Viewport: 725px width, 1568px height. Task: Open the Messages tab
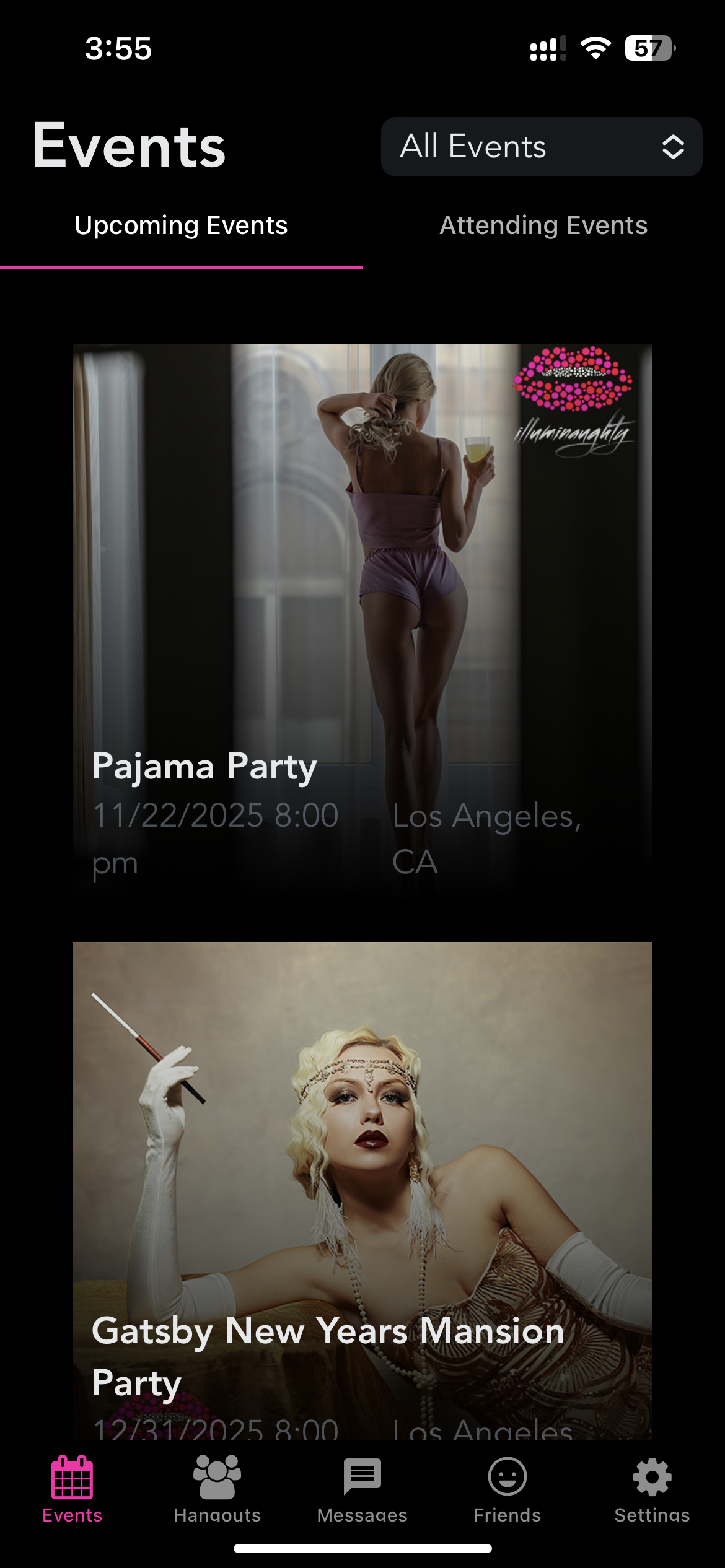click(362, 1489)
